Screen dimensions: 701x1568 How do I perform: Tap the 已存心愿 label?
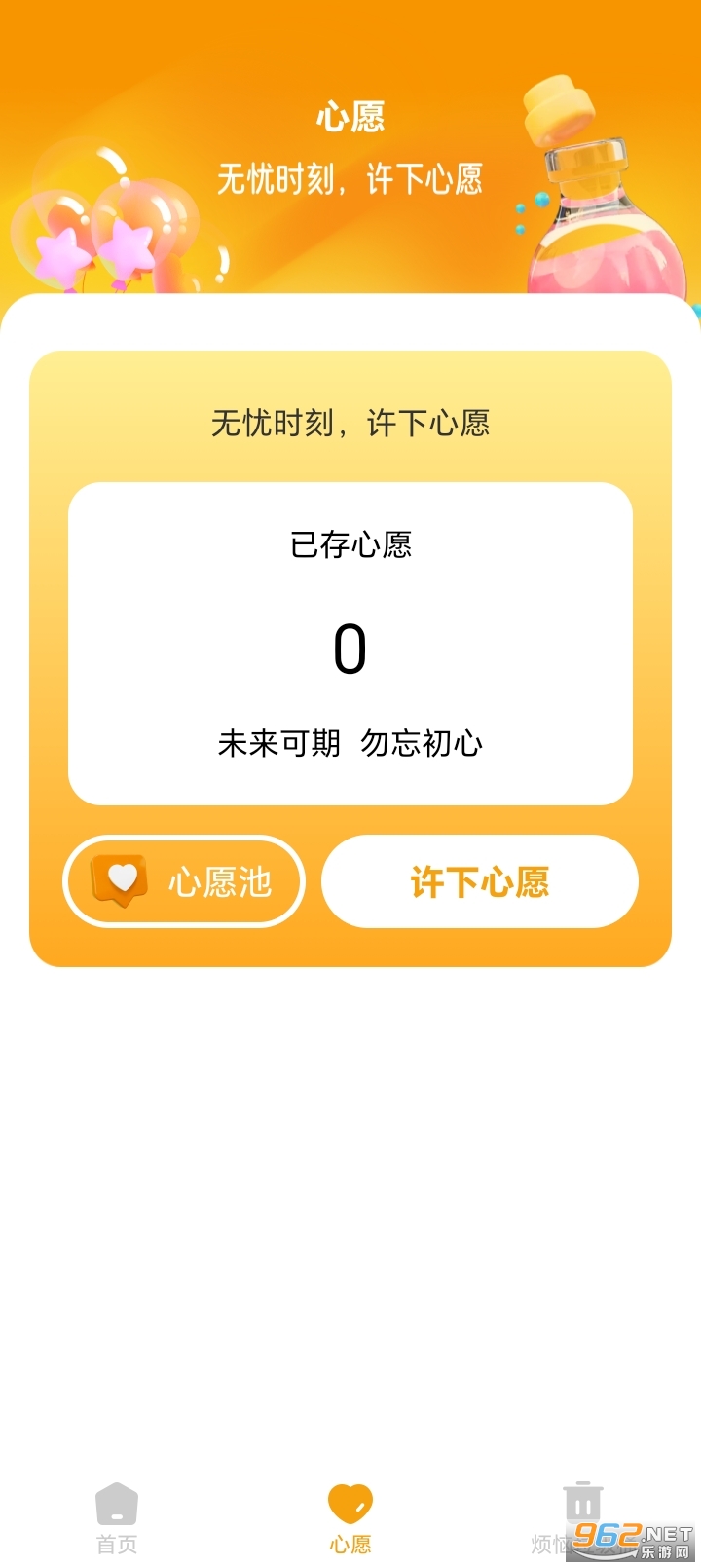350,545
